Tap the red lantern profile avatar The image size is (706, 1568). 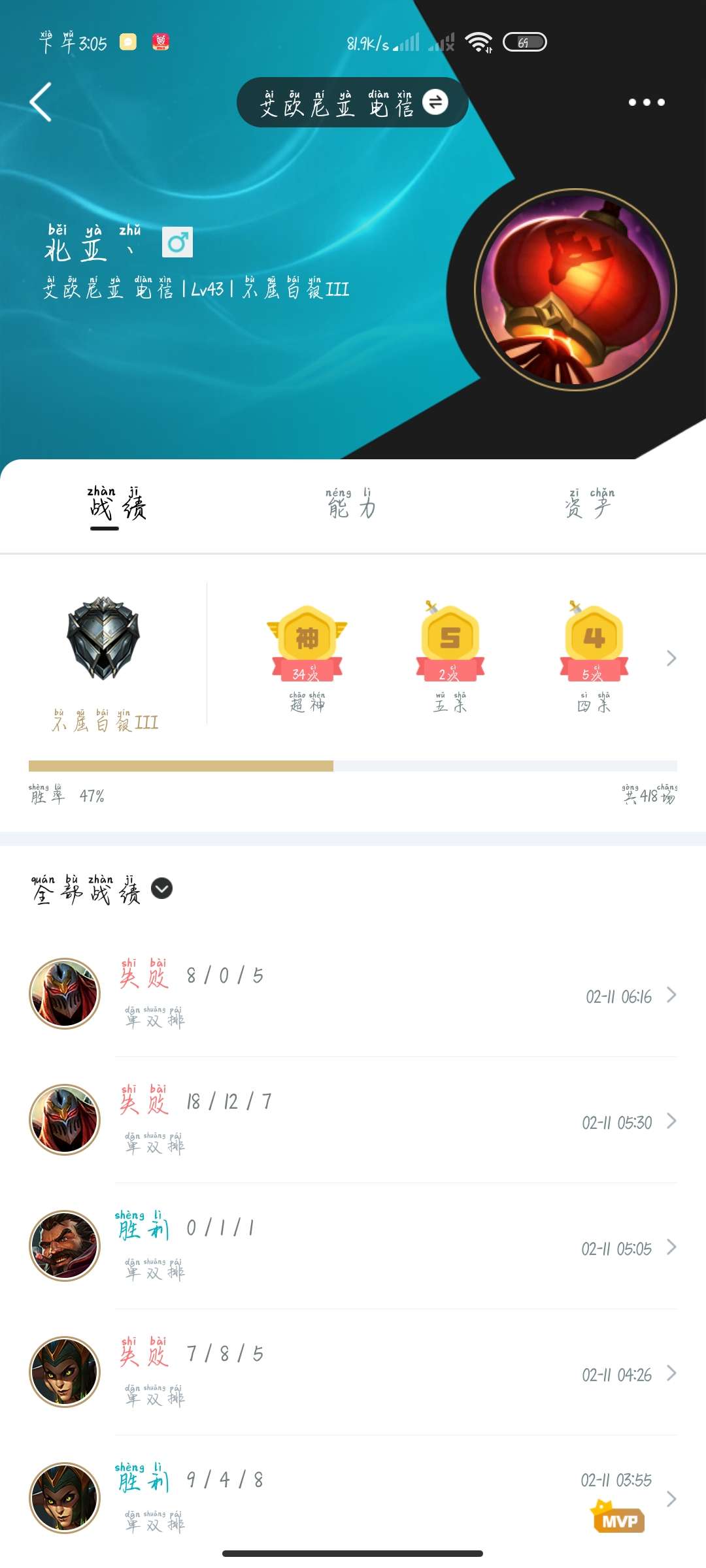[575, 290]
